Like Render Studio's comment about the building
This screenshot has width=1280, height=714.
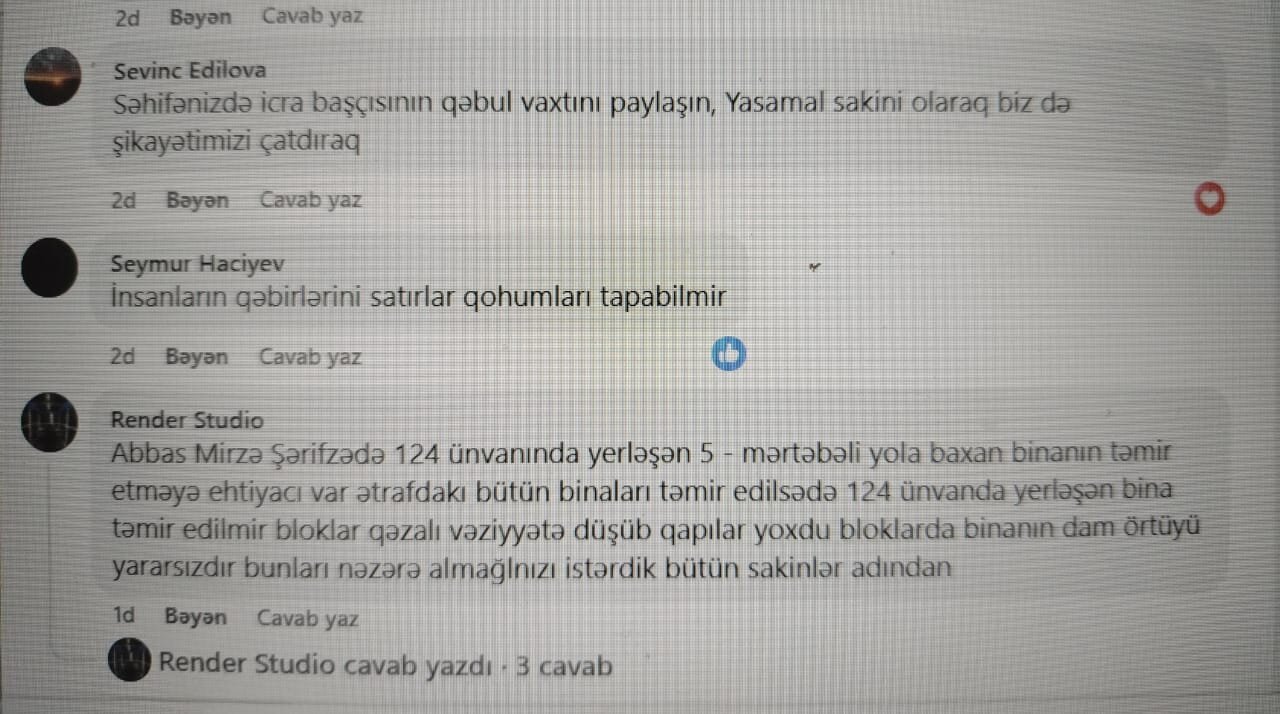[x=196, y=618]
